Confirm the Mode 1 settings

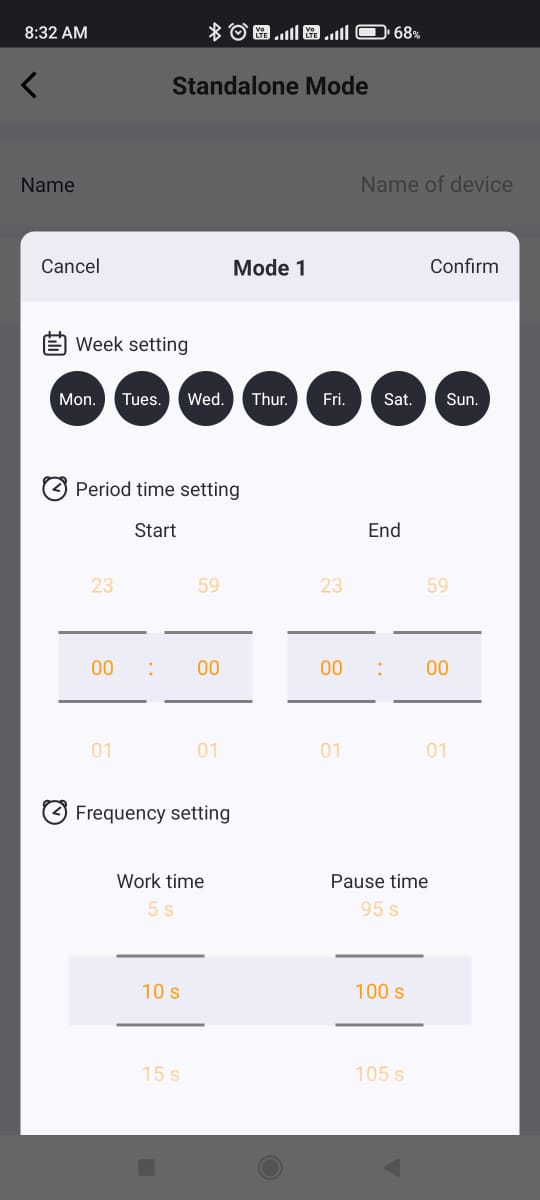click(464, 266)
